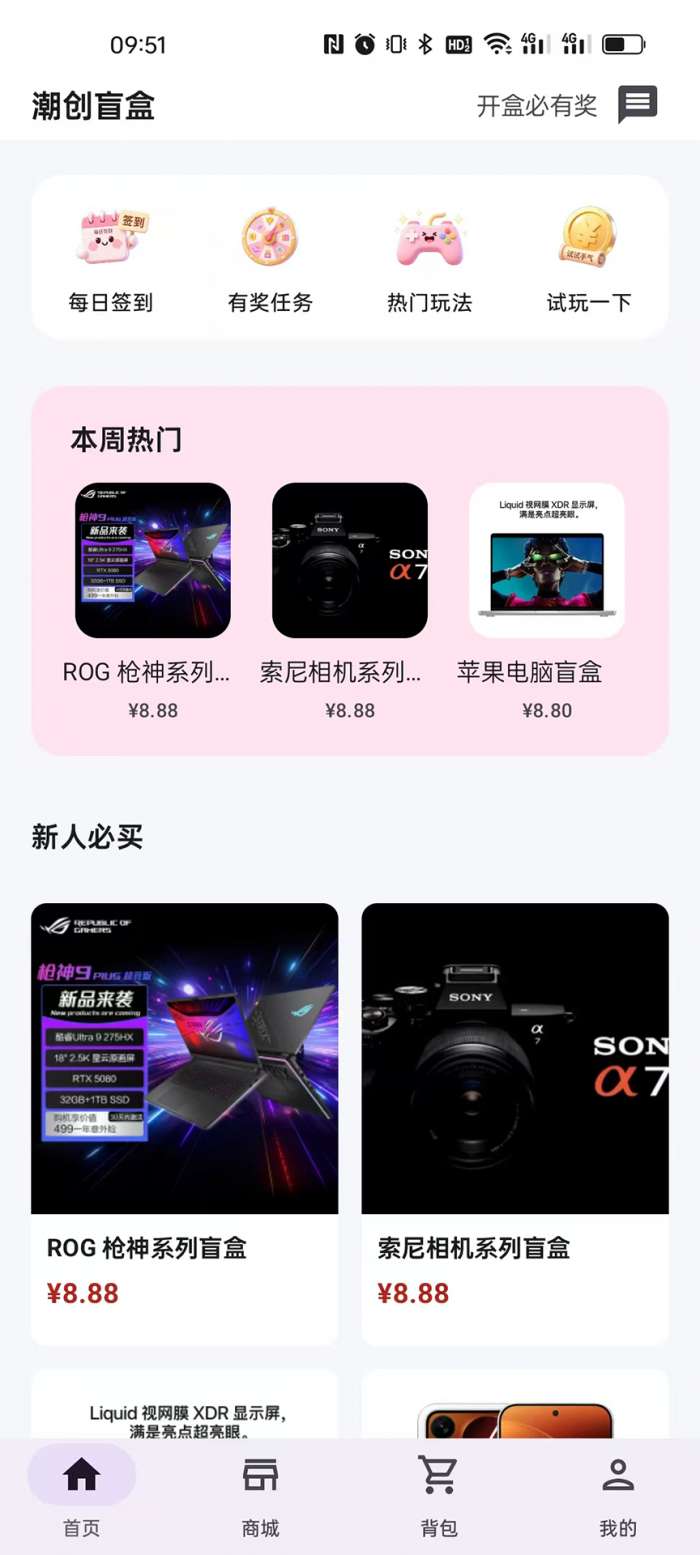Screen dimensions: 700x1555
Task: Open ROG 枪神系列 item in 本周热门
Action: point(153,602)
